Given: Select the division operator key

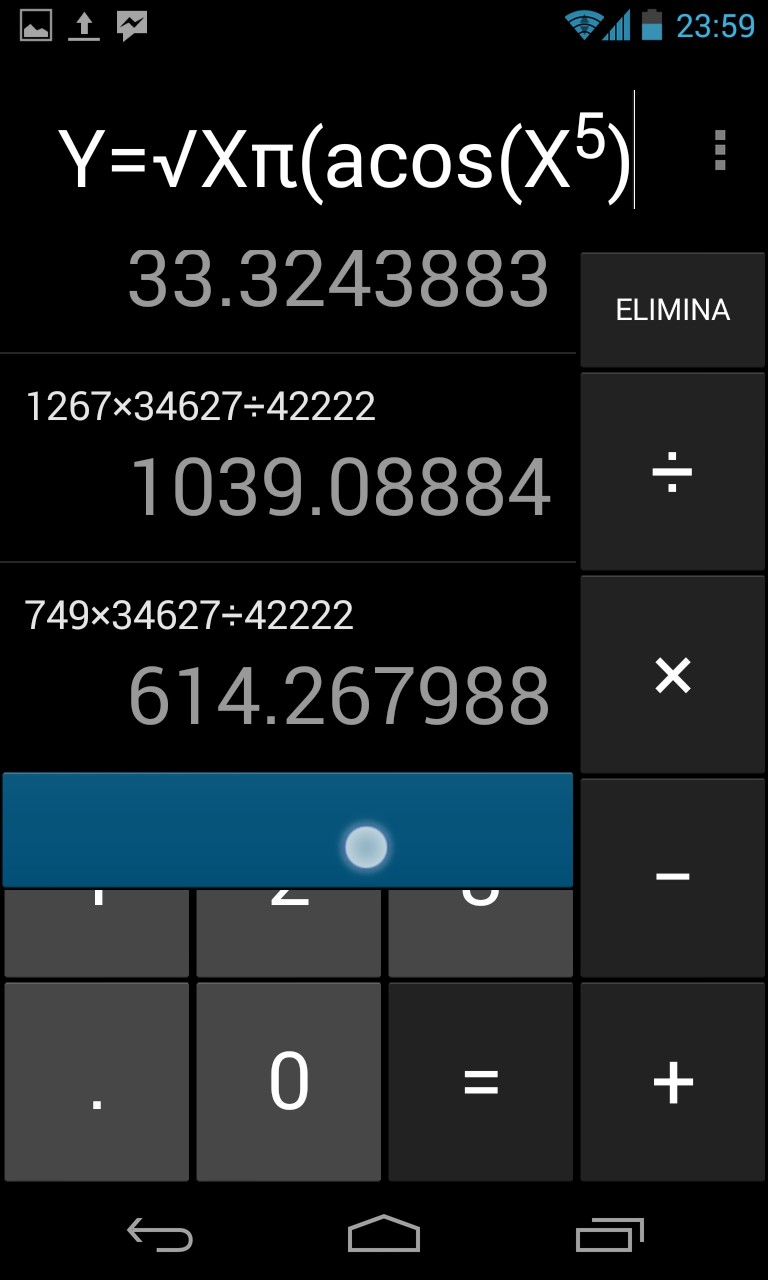Looking at the screenshot, I should point(672,471).
